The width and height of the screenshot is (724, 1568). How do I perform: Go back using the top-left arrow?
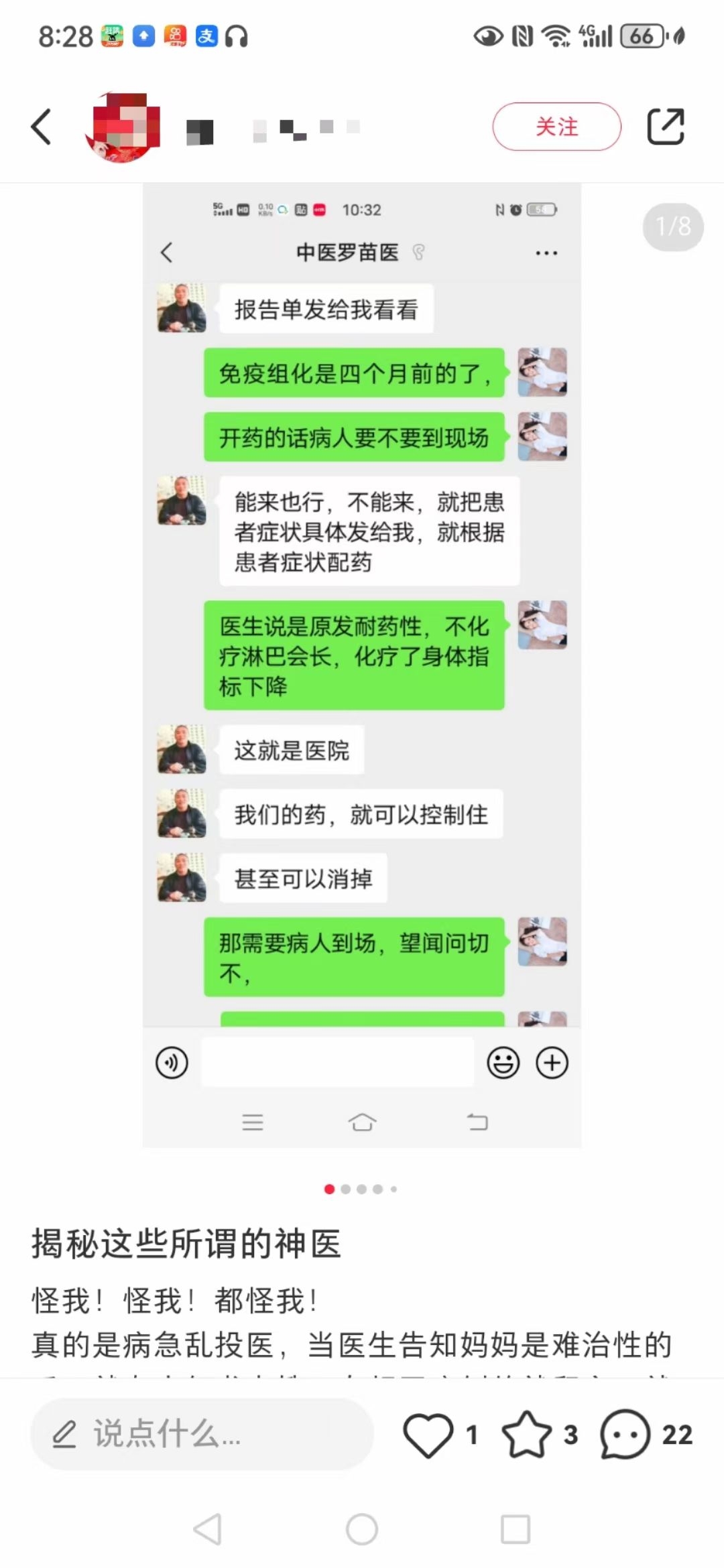(x=42, y=127)
